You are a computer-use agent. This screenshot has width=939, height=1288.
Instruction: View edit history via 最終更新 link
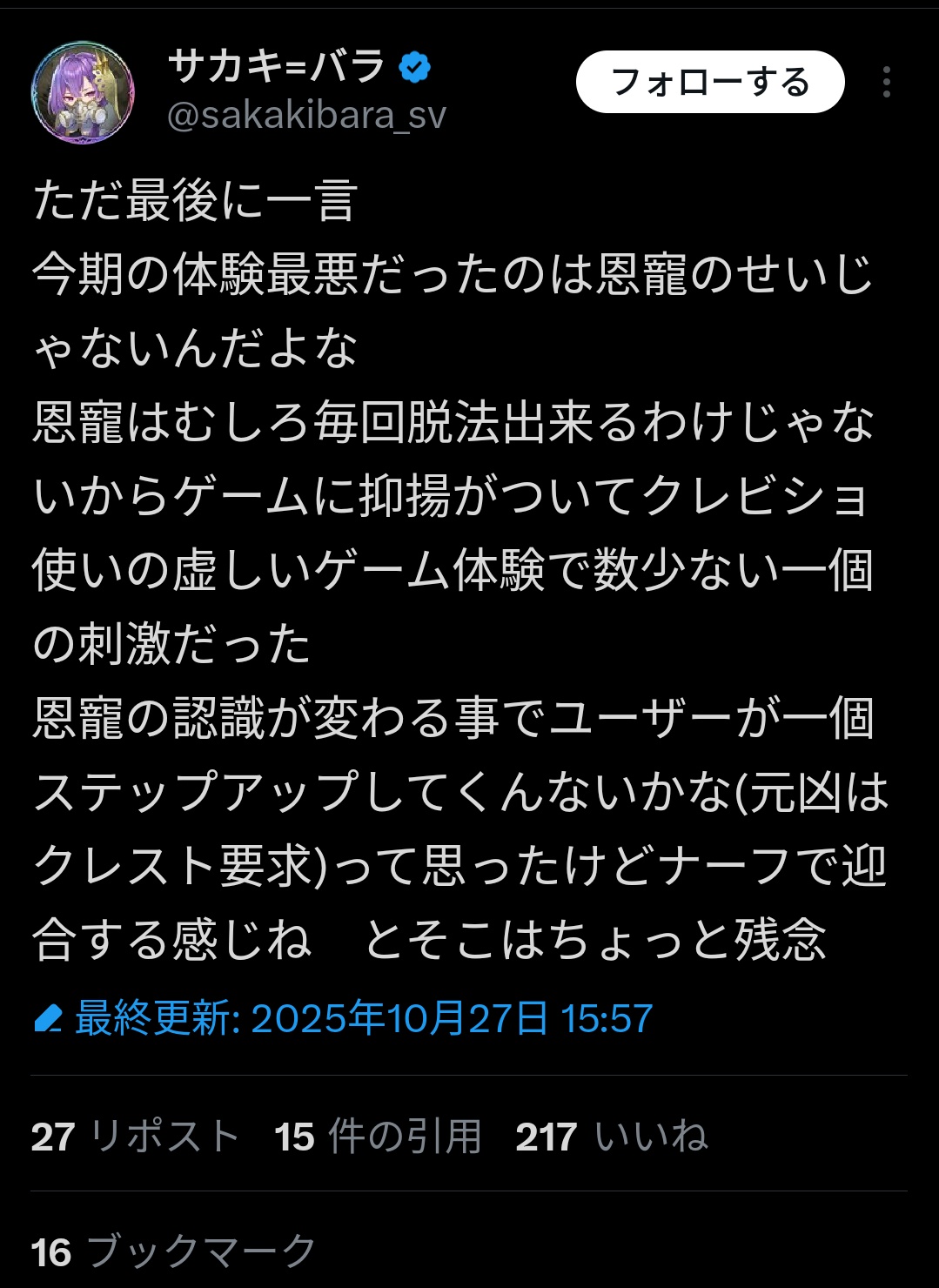pyautogui.click(x=344, y=1018)
